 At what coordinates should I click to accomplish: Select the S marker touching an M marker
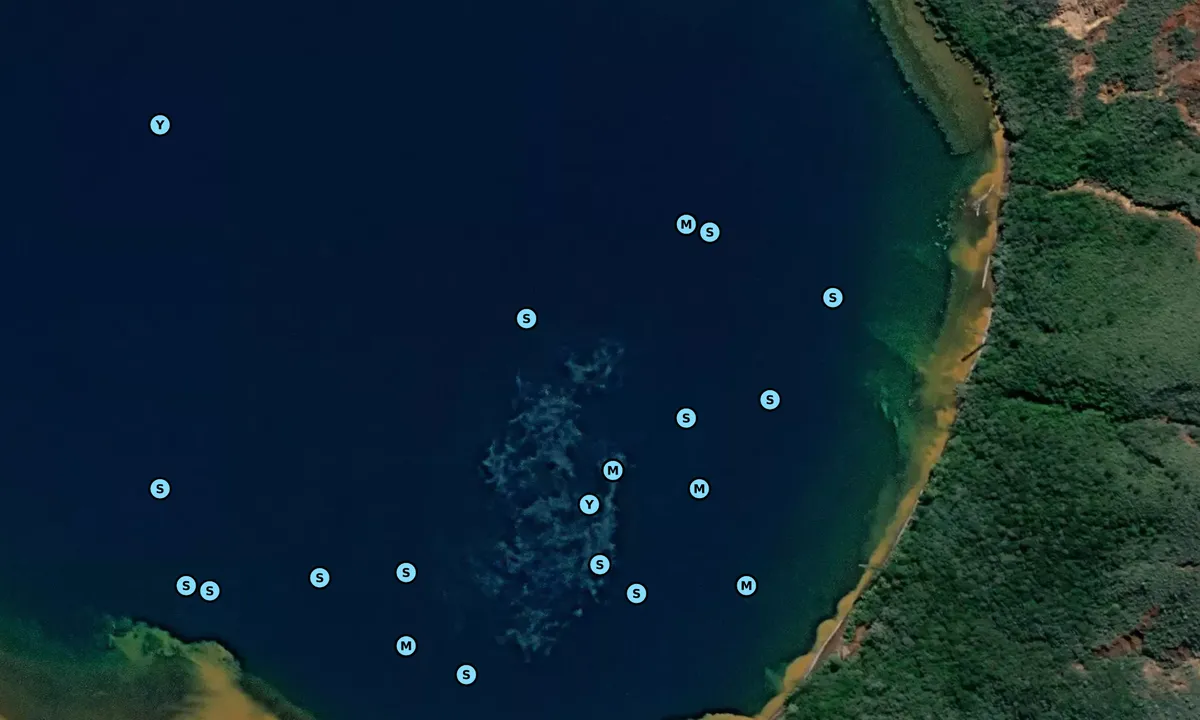click(710, 232)
